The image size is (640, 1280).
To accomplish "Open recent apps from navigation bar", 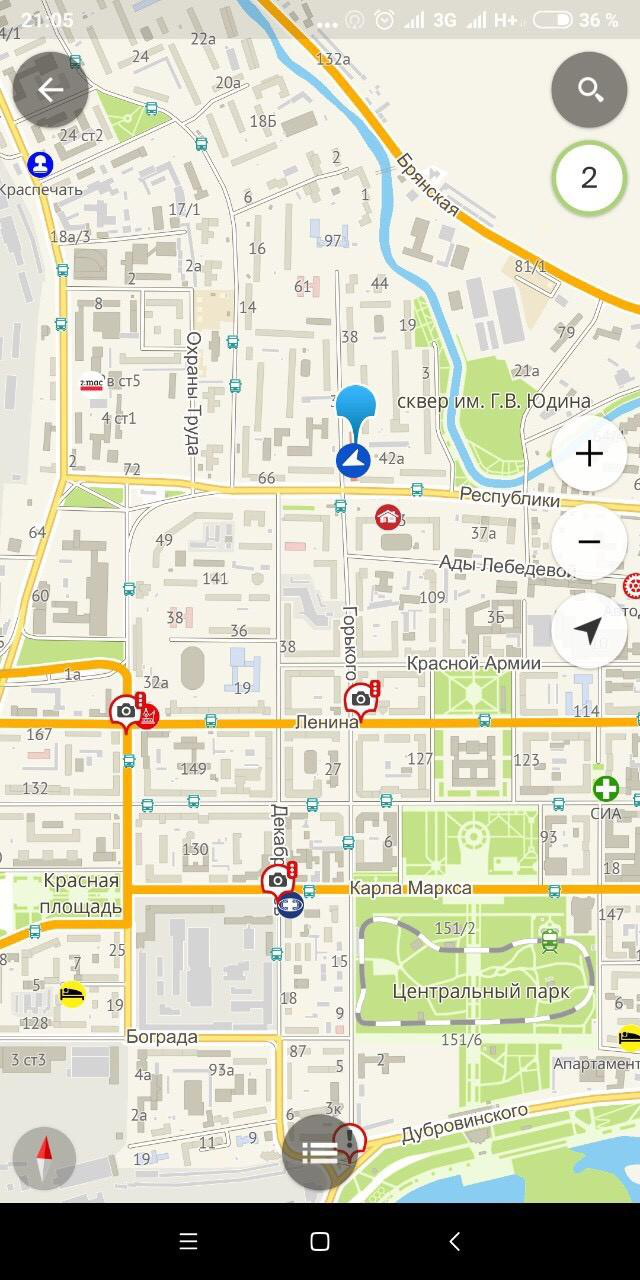I will tap(188, 1241).
